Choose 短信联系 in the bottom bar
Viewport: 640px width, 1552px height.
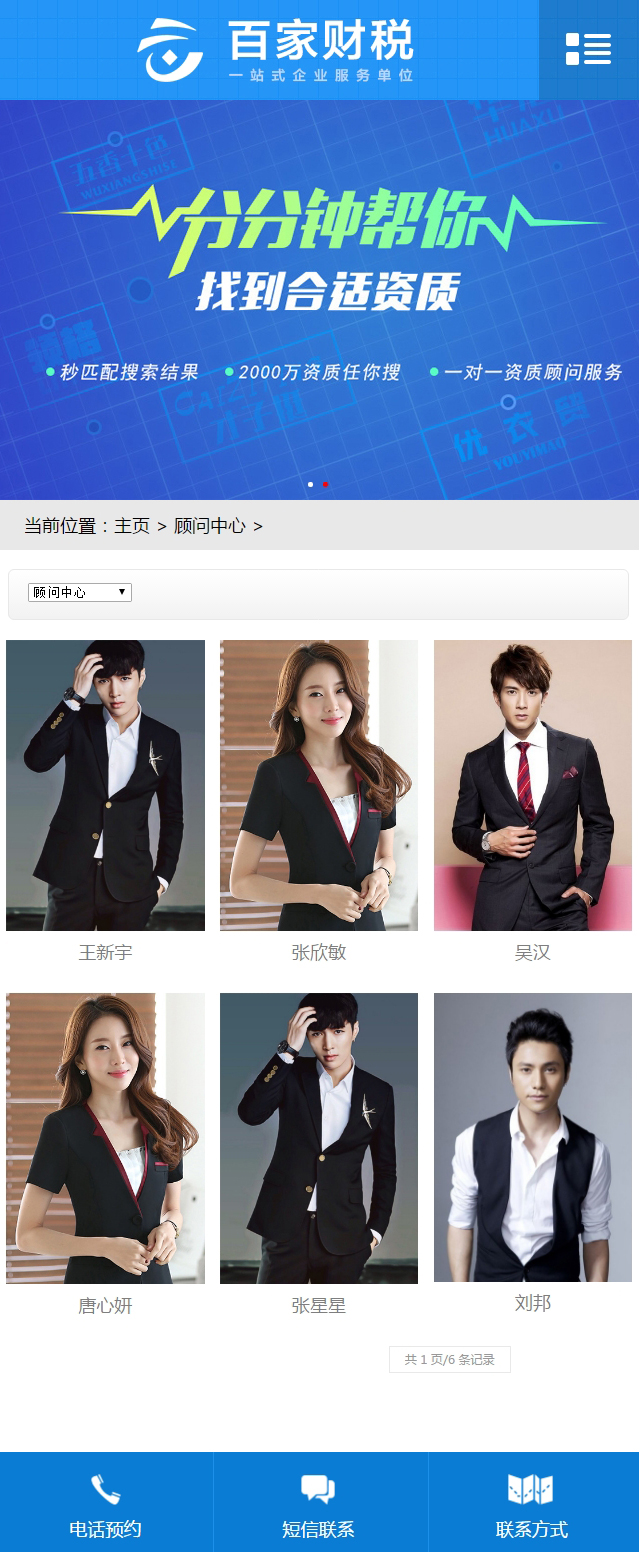tap(319, 1502)
